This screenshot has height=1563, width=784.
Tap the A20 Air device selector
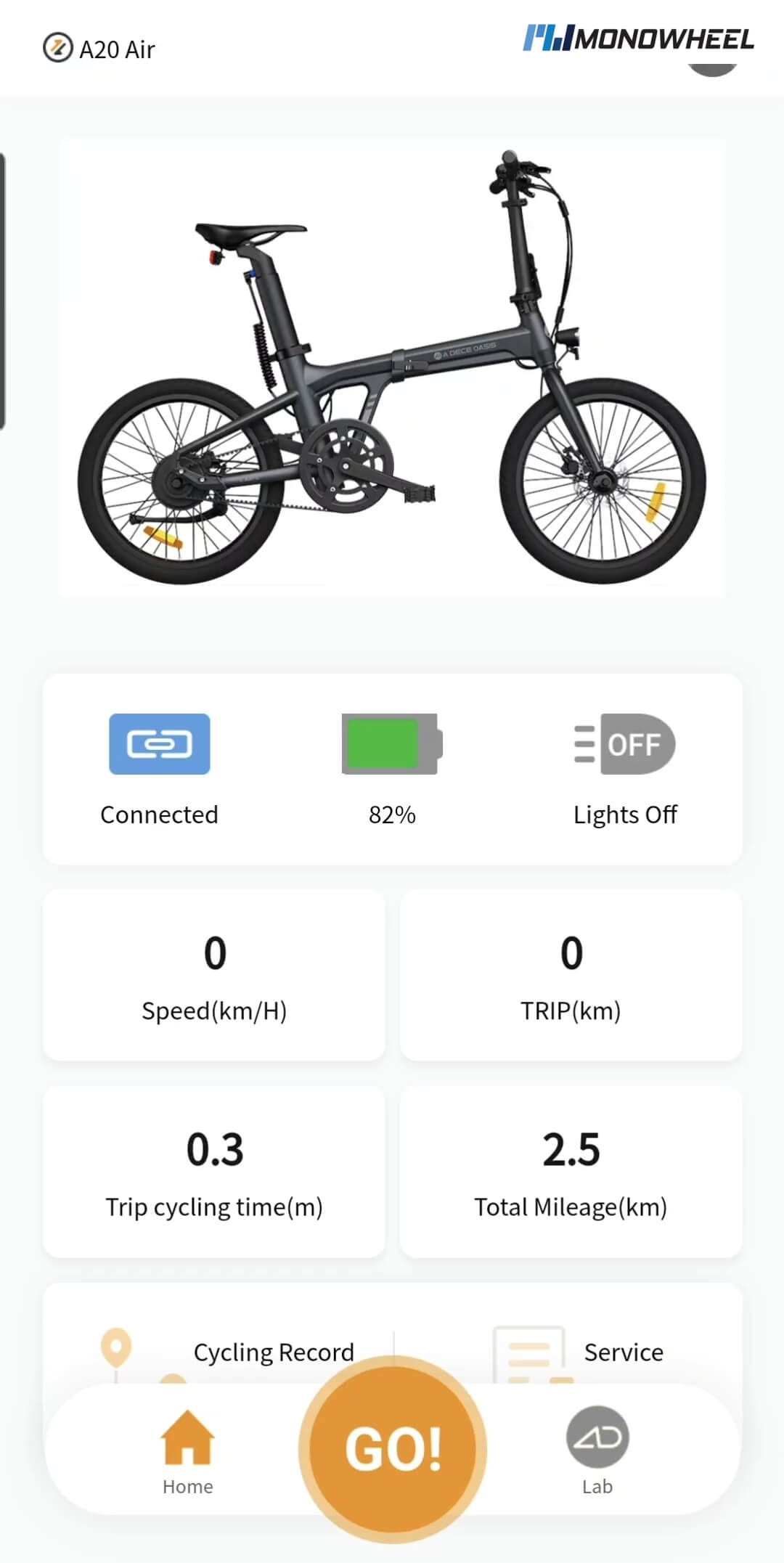pos(100,49)
